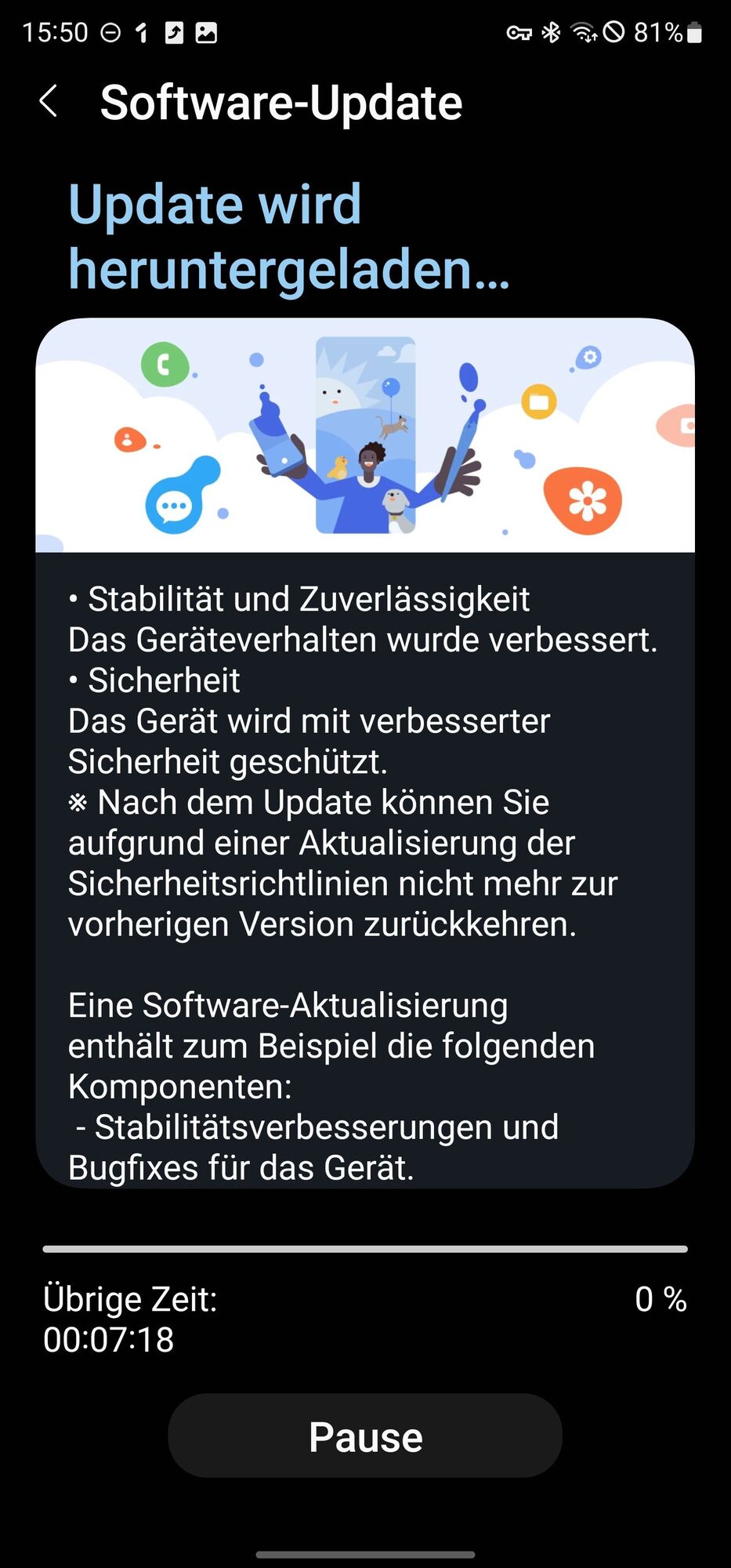Pause the update download
The image size is (731, 1568).
tap(365, 1436)
